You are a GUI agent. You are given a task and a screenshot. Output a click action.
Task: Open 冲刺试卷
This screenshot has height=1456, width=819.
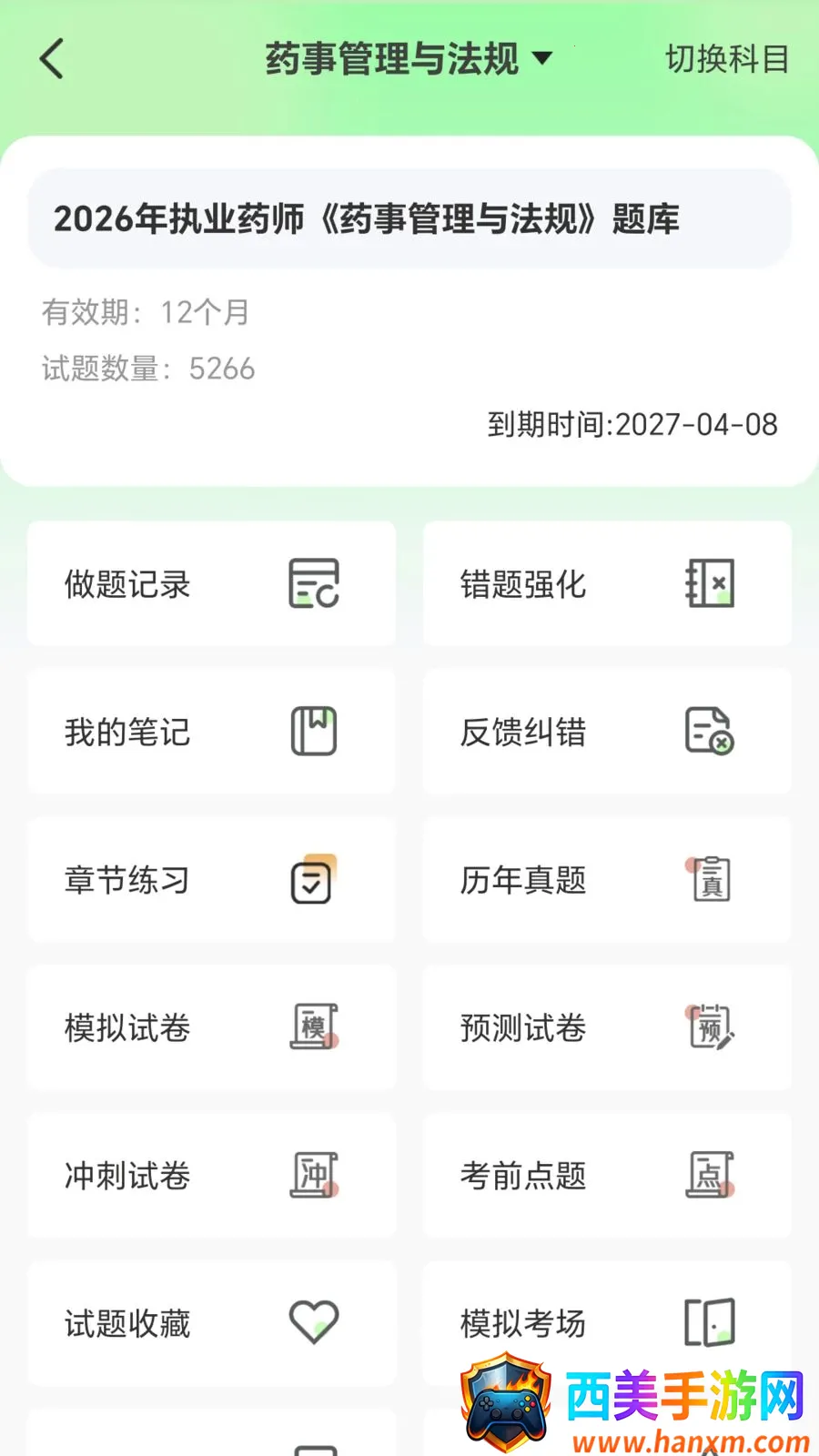point(211,1176)
